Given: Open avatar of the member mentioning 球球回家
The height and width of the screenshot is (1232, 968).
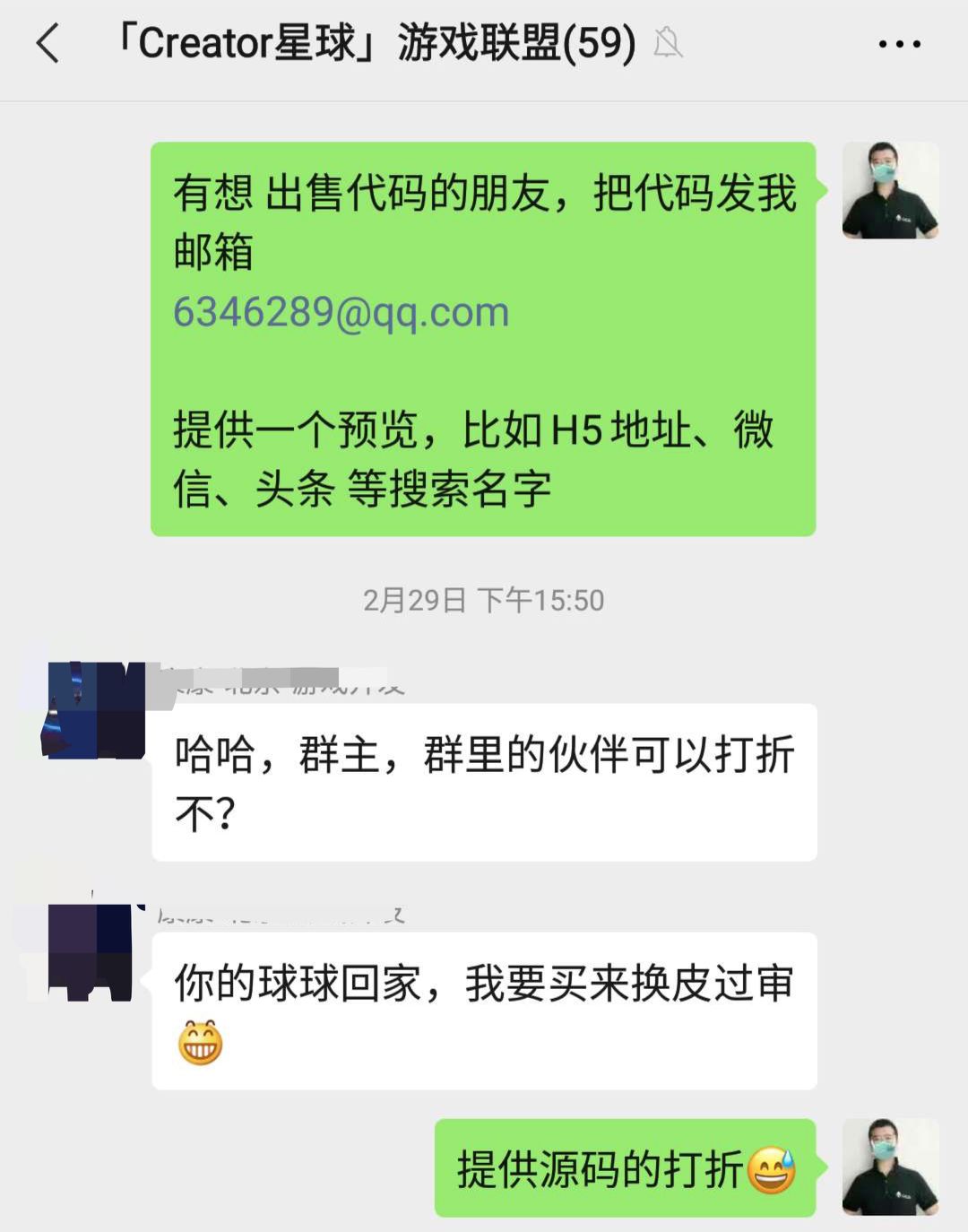Looking at the screenshot, I should pos(91,952).
